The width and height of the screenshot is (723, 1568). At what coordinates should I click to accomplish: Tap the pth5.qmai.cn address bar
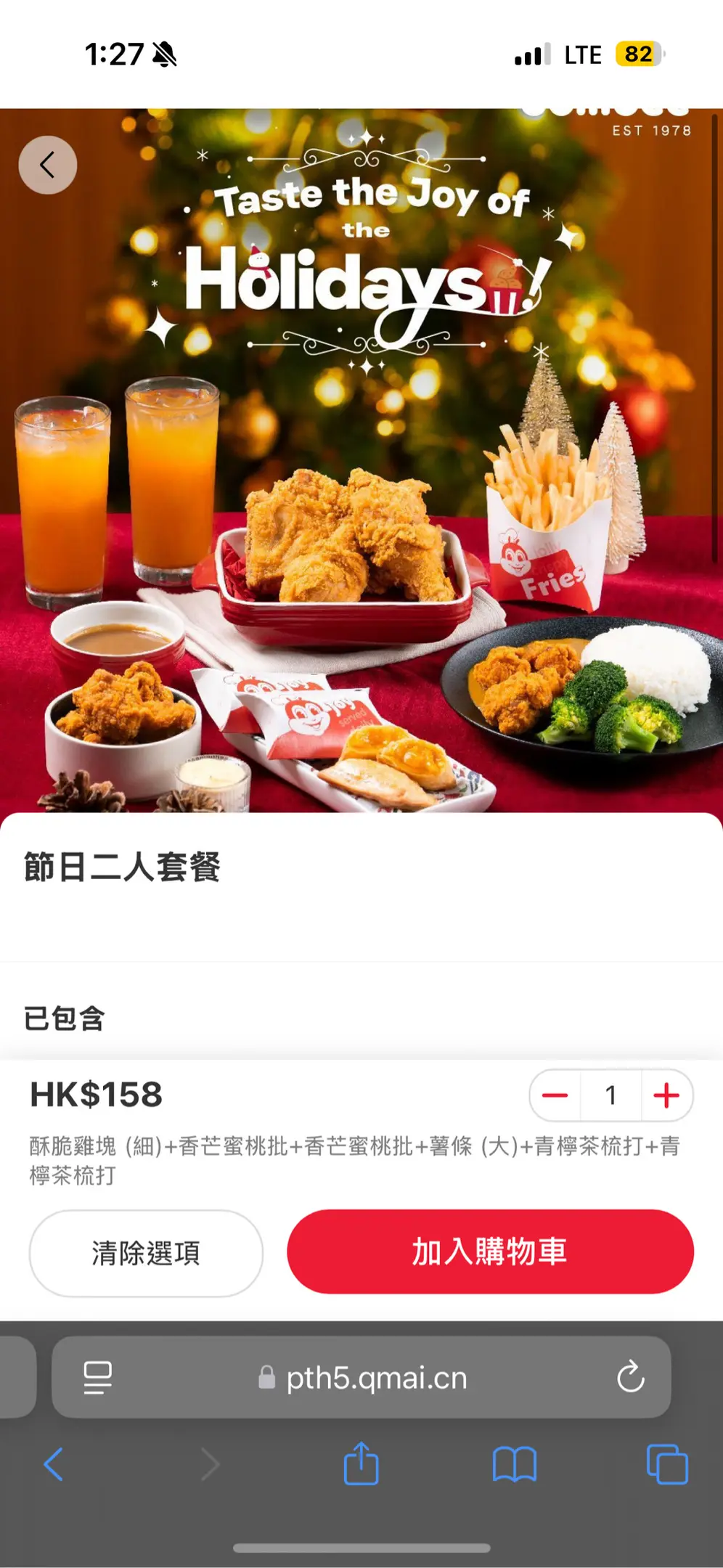[376, 1377]
